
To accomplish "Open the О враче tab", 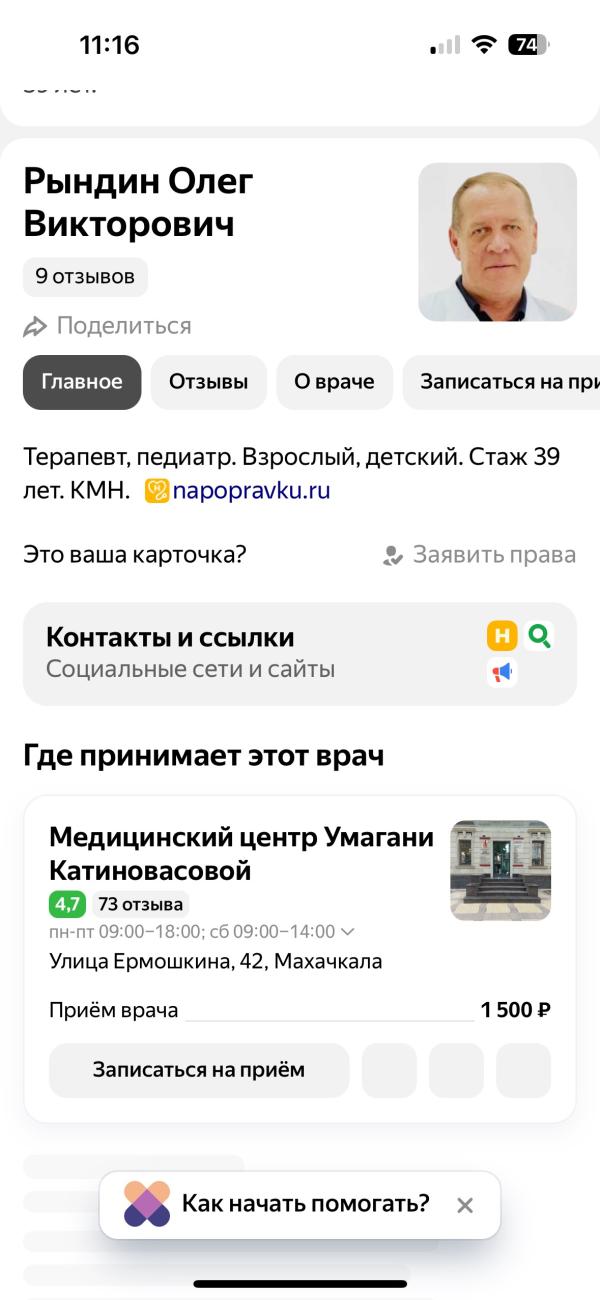I will (334, 382).
